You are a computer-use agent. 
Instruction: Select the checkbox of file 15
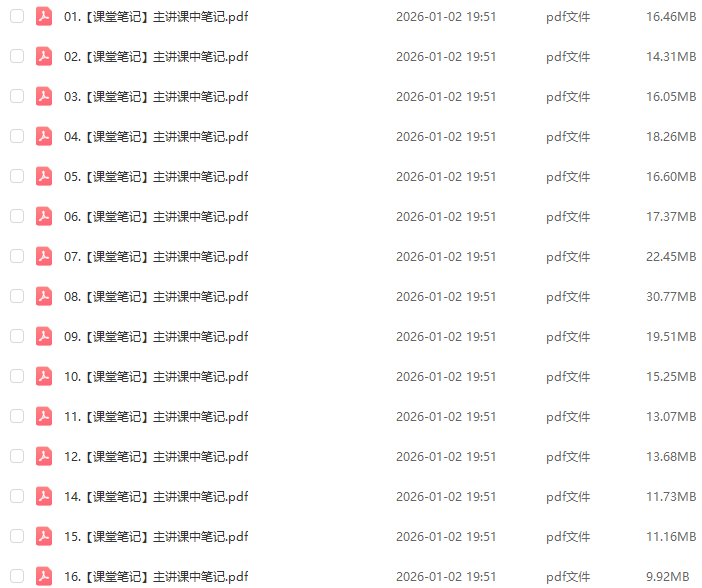[17, 536]
